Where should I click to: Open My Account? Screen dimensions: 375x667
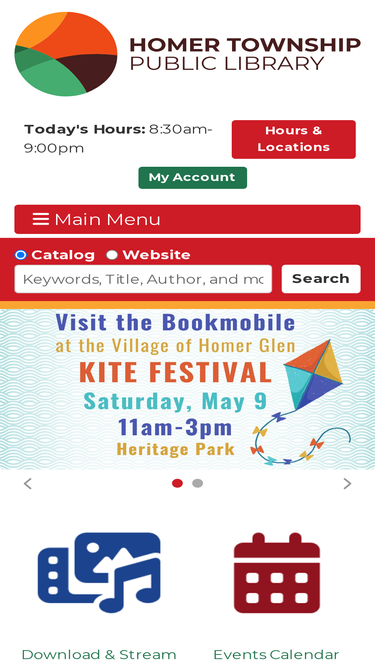pyautogui.click(x=193, y=177)
